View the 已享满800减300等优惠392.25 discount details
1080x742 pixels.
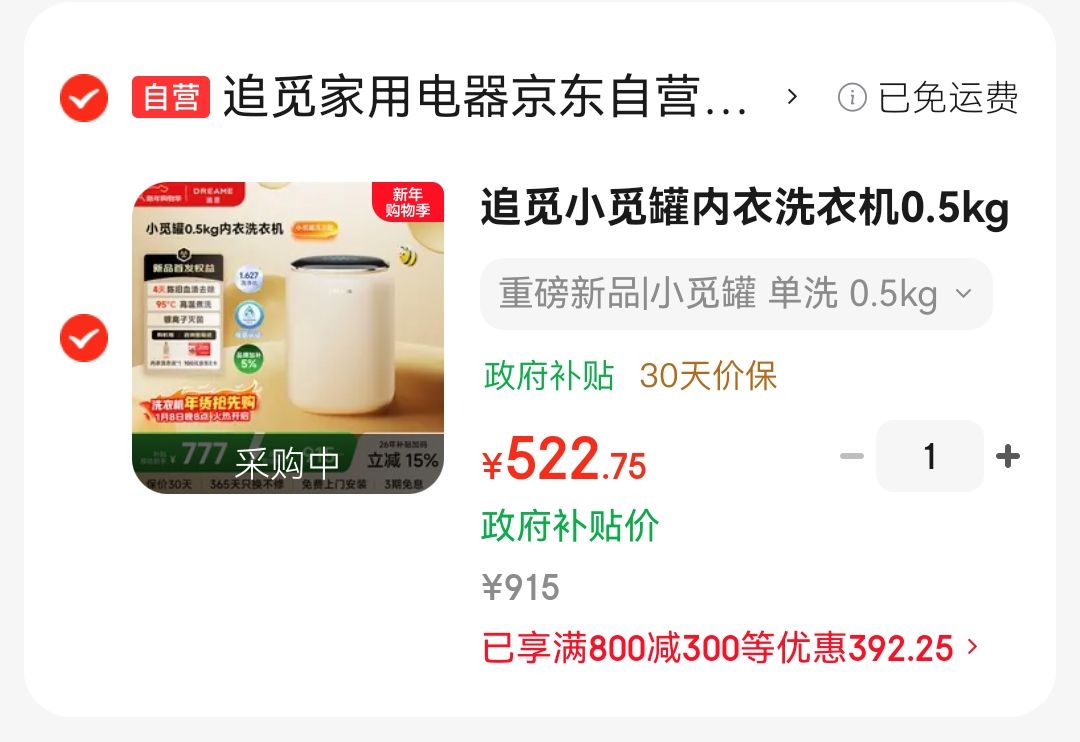(x=730, y=648)
